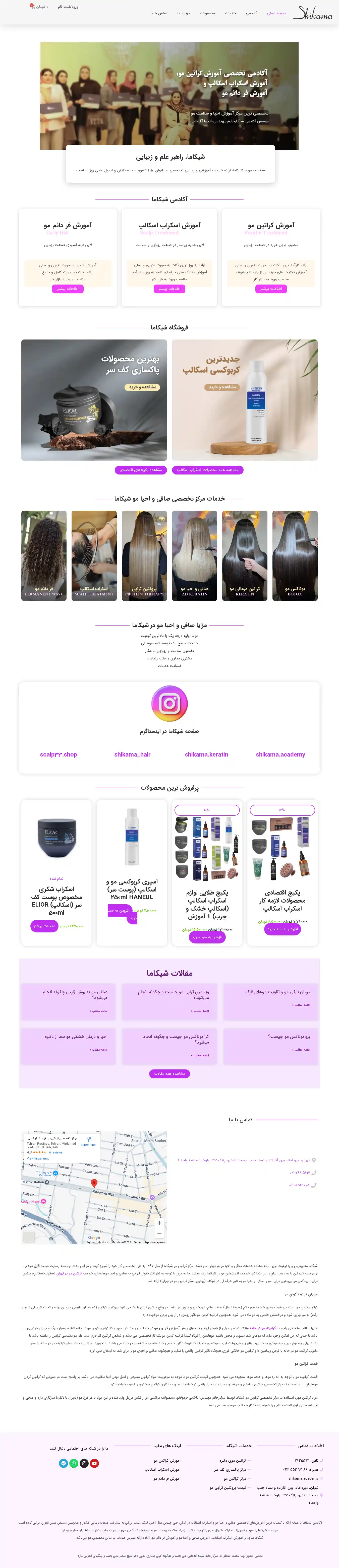This screenshot has height=1568, width=339.
Task: View all articles button
Action: click(169, 1073)
